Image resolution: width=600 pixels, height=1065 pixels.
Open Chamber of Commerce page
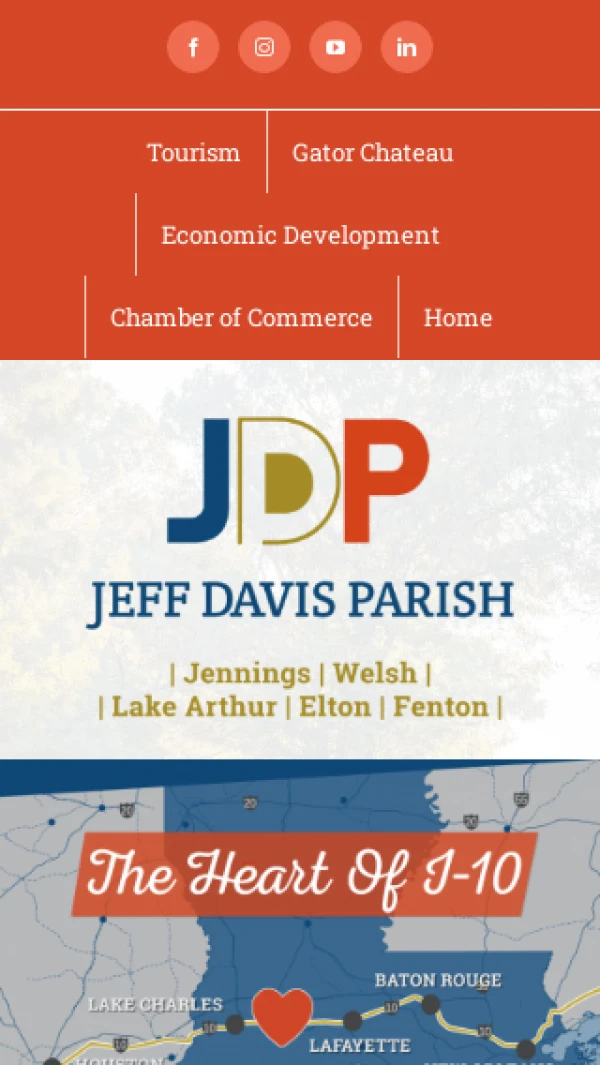241,318
